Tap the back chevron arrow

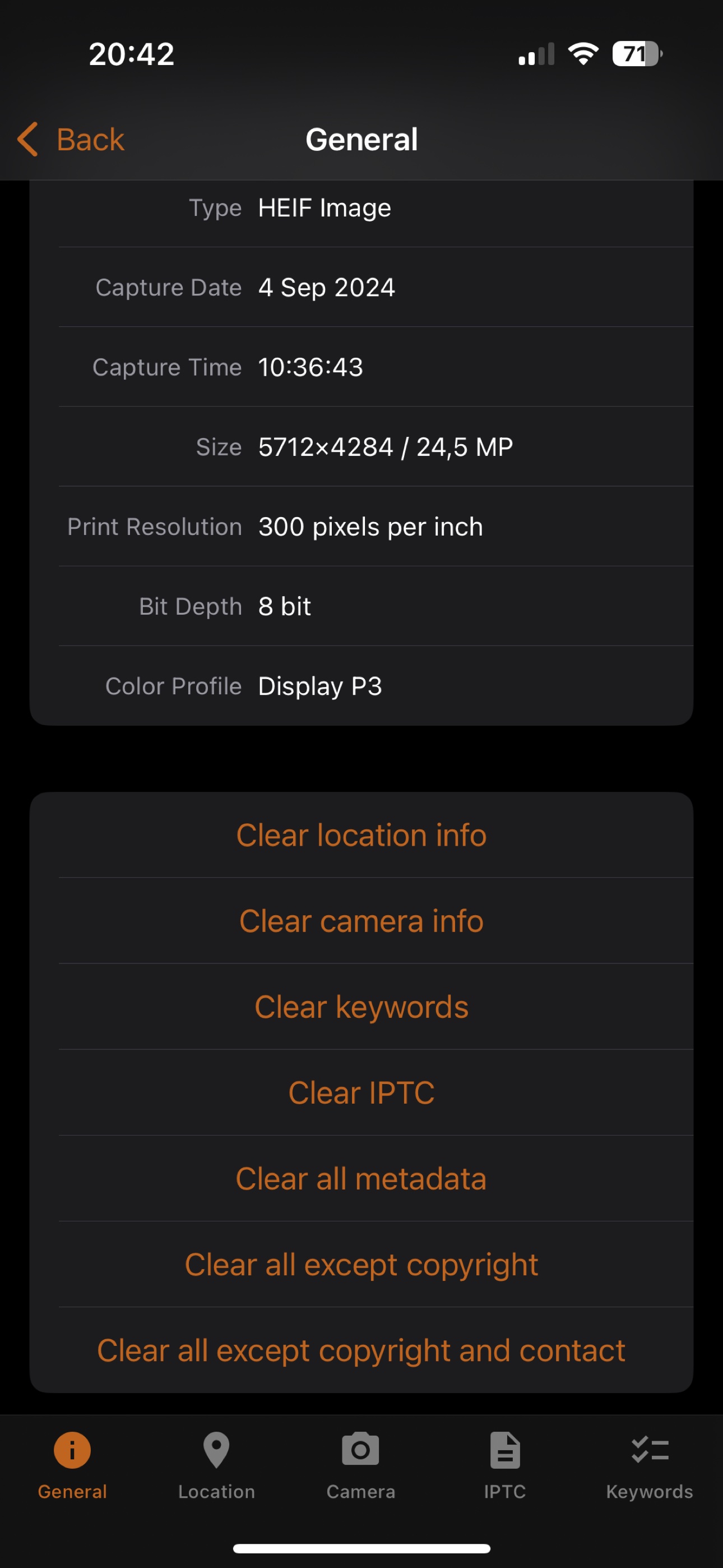[x=27, y=140]
